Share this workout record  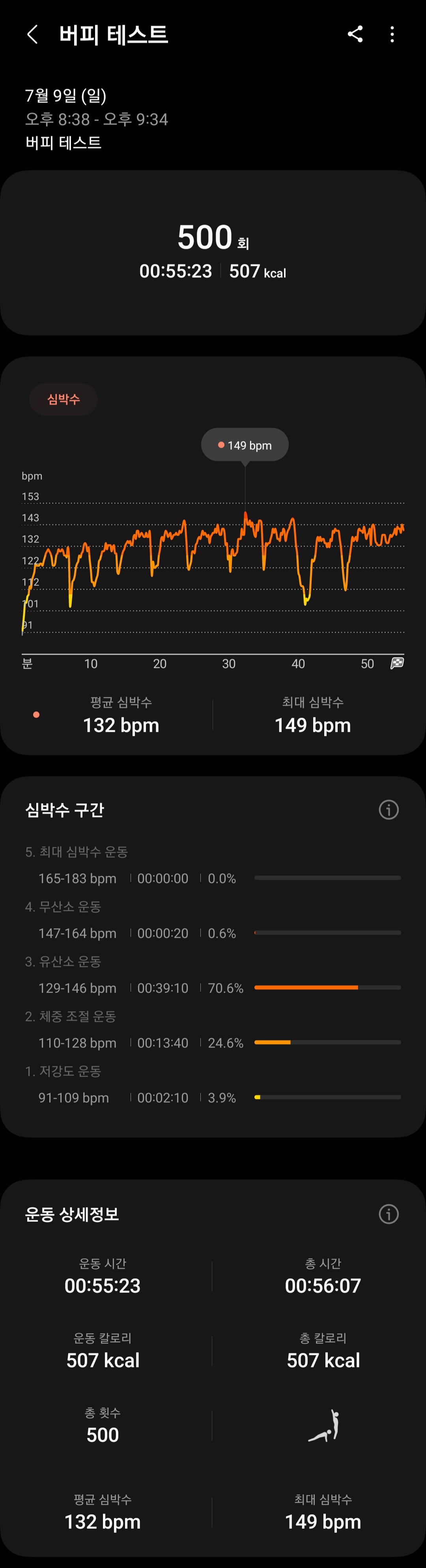pos(355,34)
